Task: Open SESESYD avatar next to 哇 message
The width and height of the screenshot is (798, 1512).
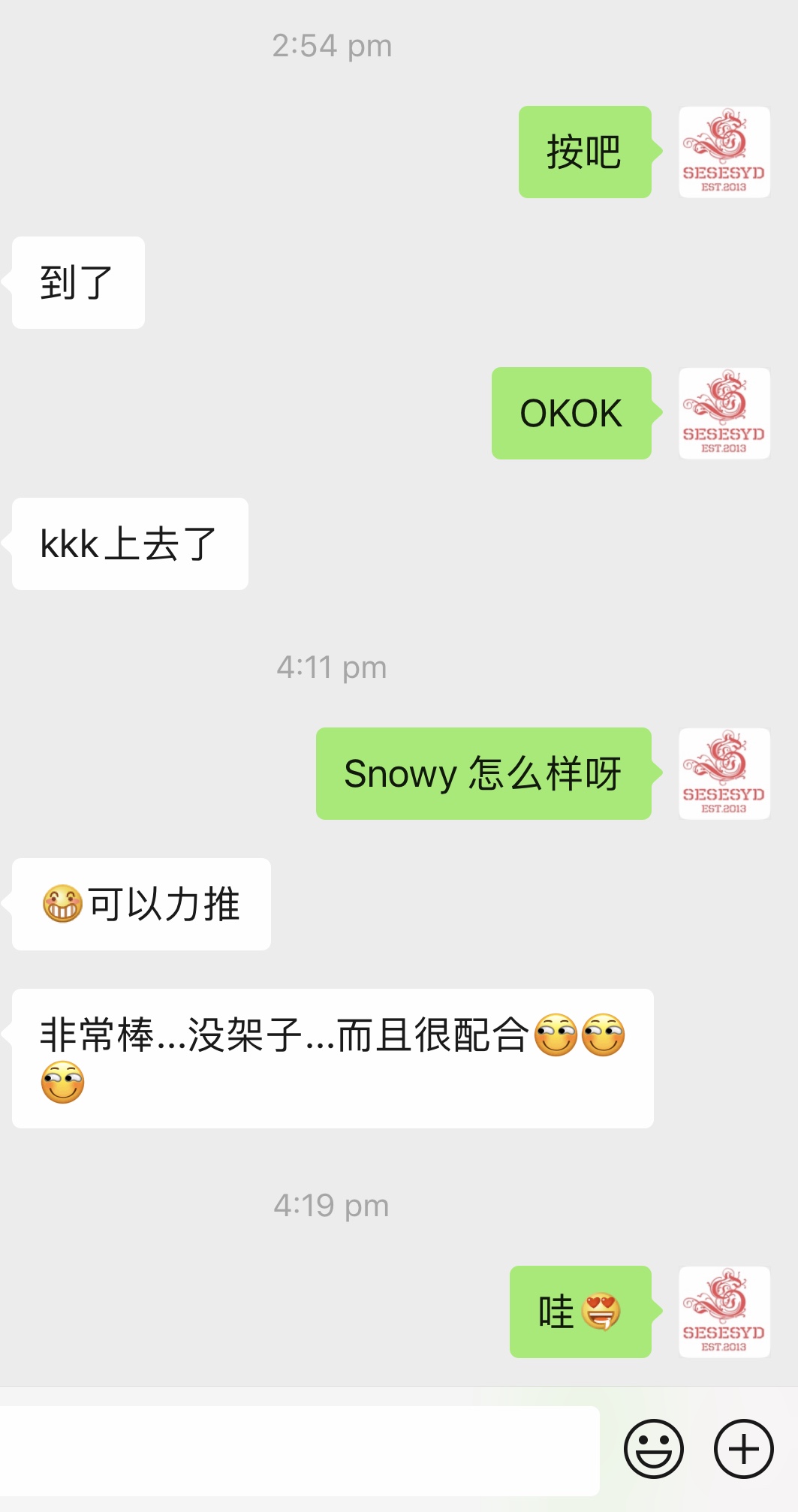Action: click(724, 1312)
